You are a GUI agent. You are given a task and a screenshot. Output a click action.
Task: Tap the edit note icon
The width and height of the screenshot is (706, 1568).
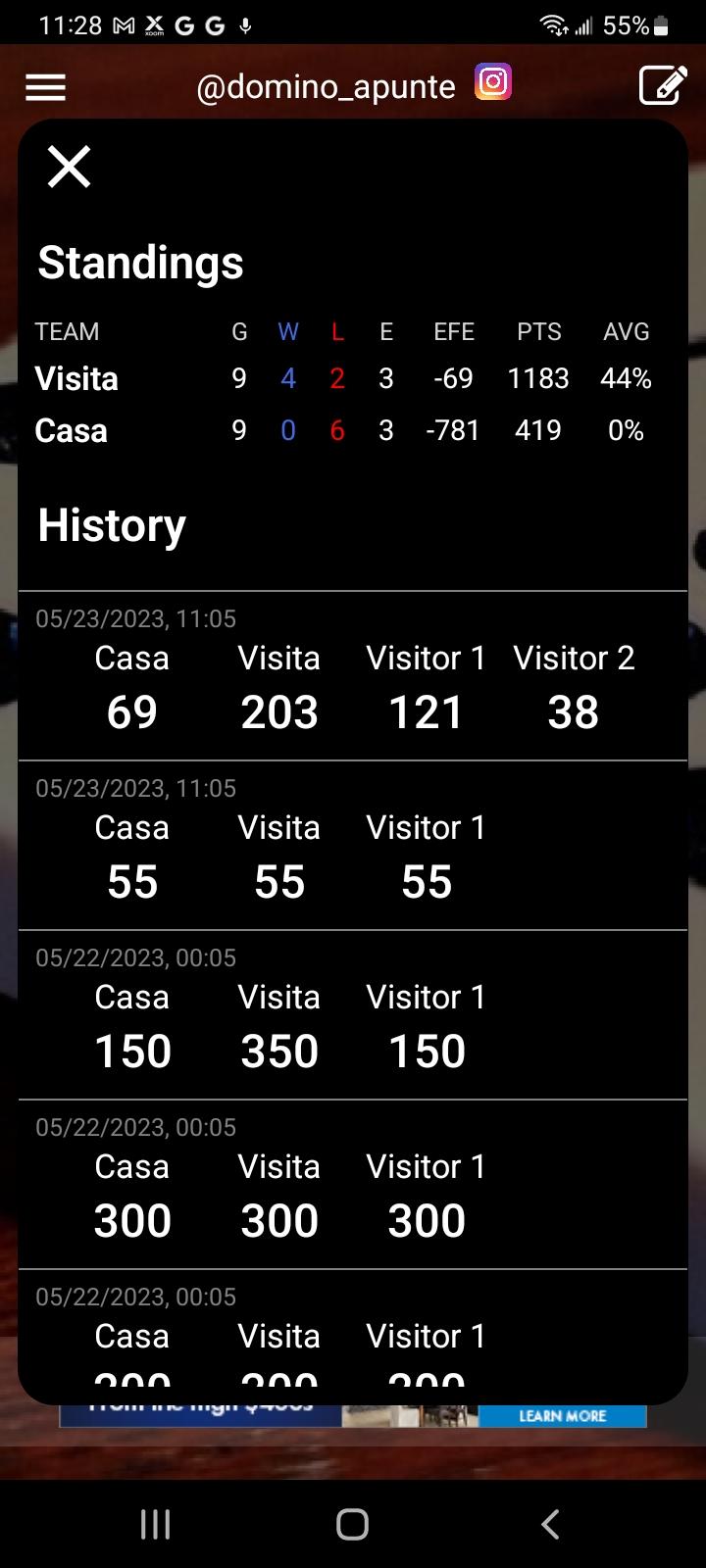[663, 85]
